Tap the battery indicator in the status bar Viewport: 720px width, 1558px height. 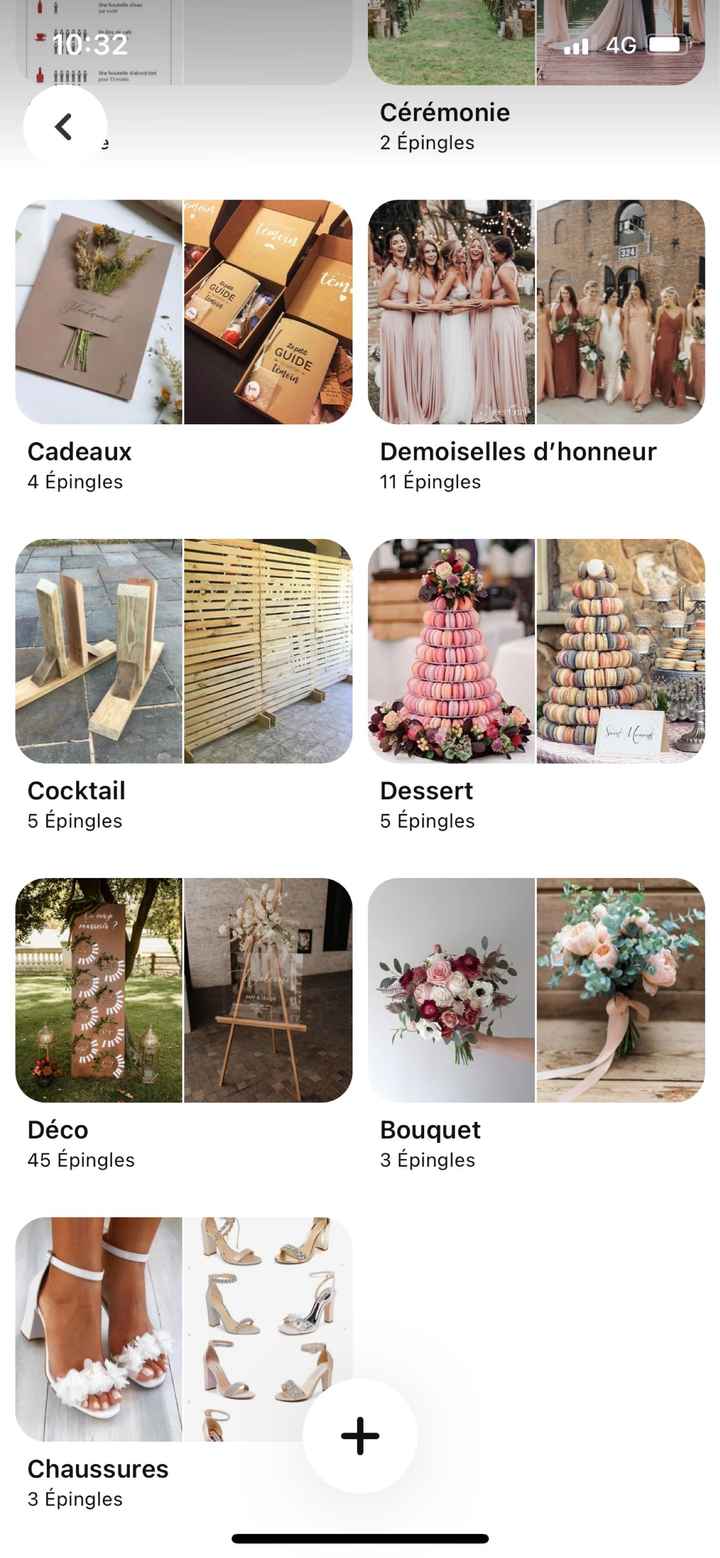click(x=667, y=44)
